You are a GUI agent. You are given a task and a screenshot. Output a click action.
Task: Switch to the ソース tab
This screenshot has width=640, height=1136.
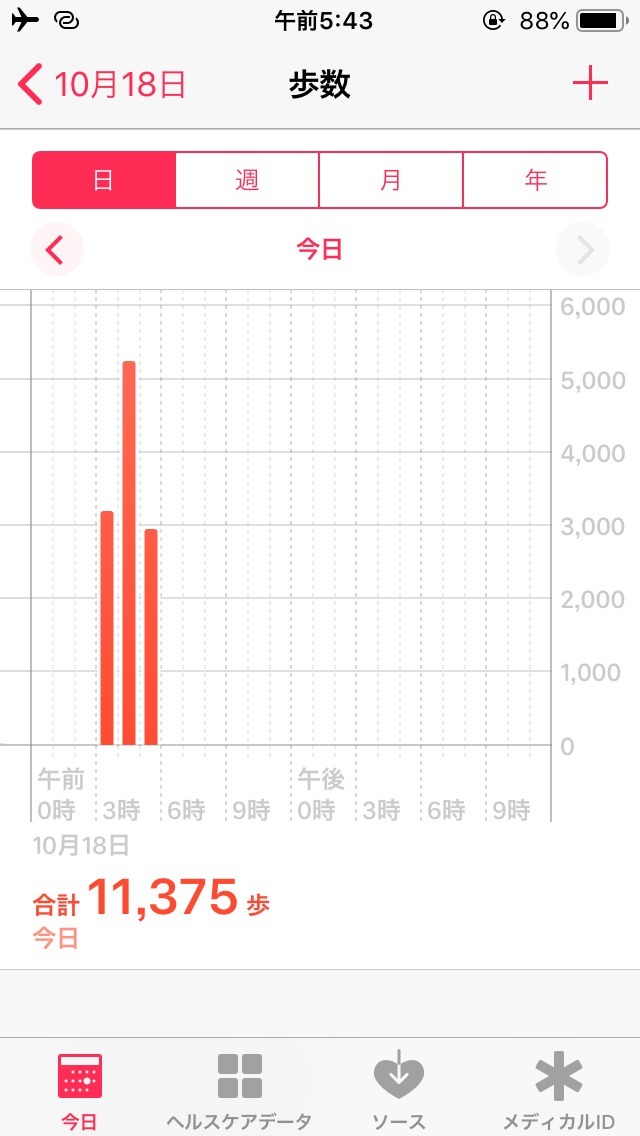point(399,1088)
